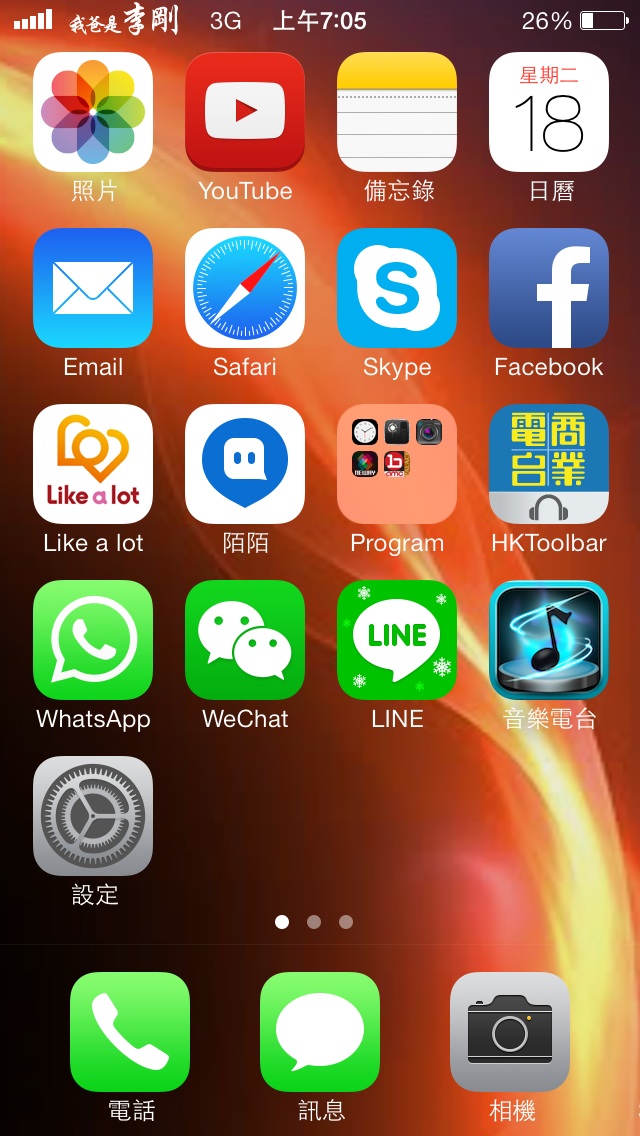
Task: Open the Like a lot app
Action: [x=93, y=464]
